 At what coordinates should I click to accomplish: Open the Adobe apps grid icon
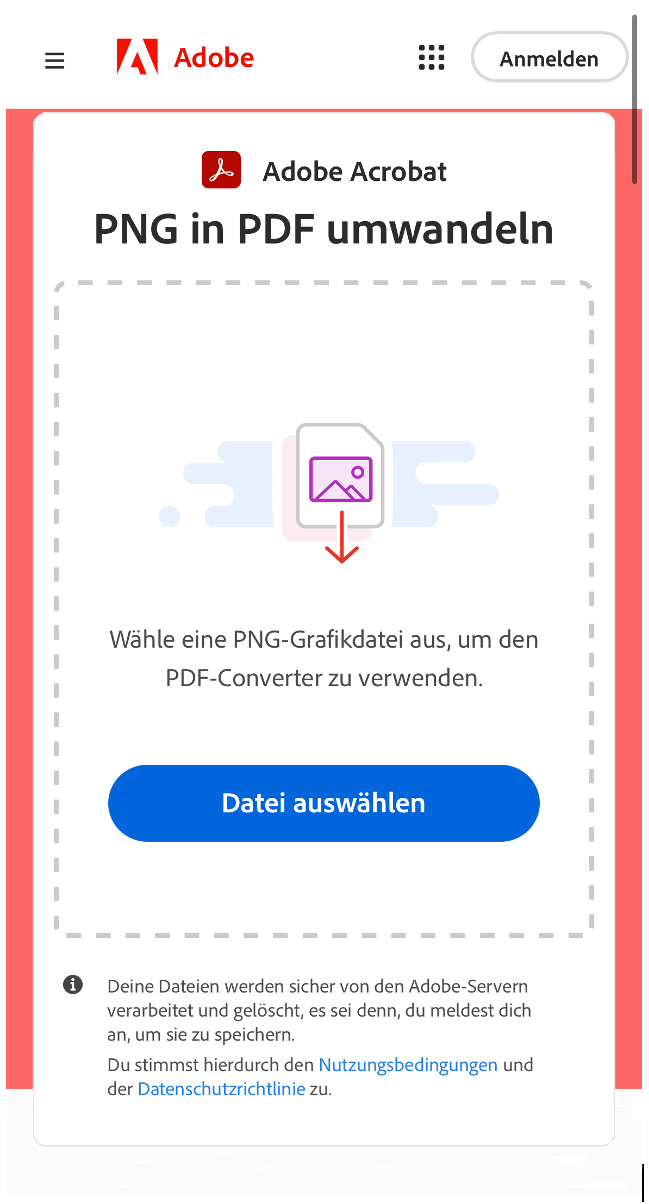(431, 58)
